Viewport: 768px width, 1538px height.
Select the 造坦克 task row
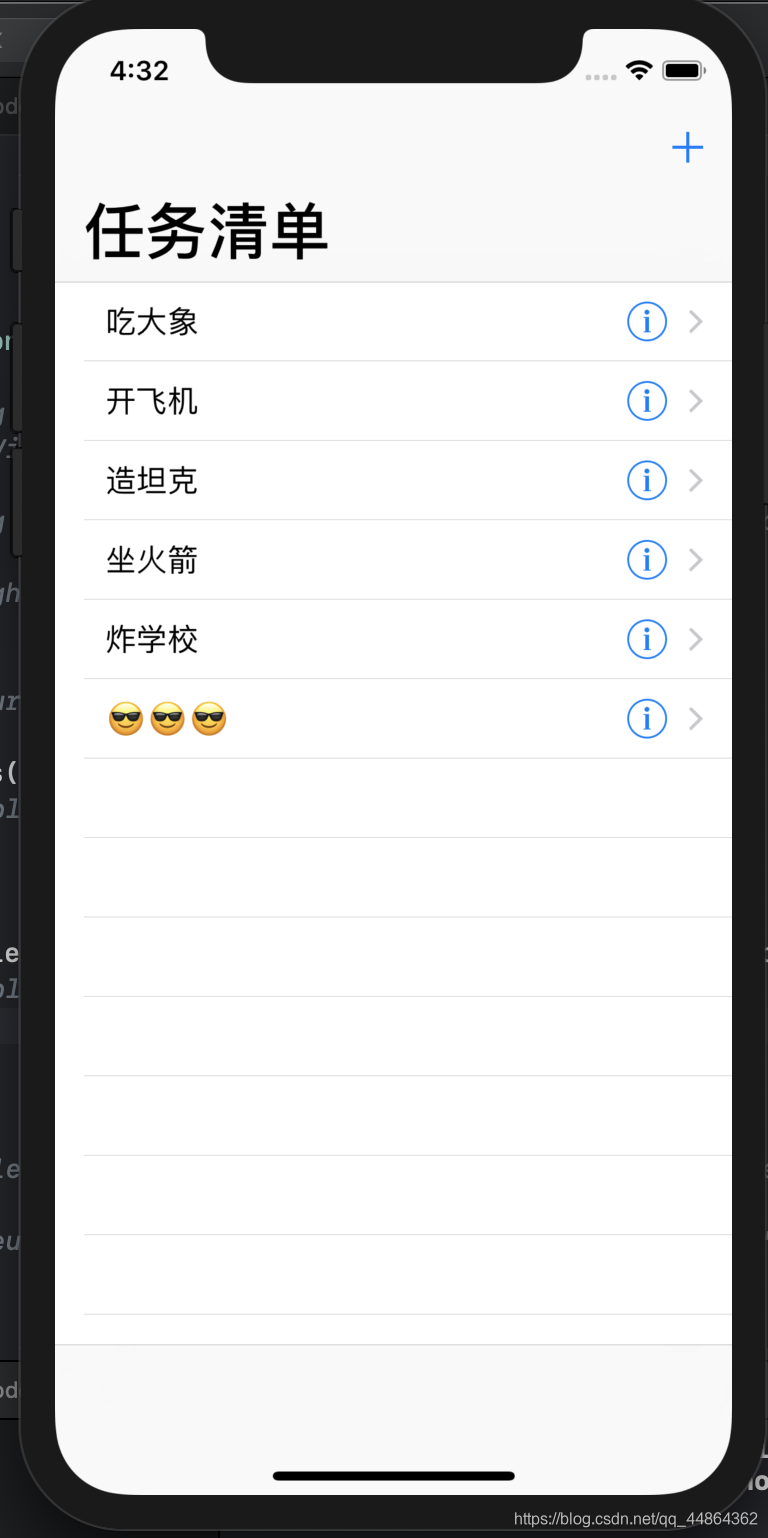300,481
